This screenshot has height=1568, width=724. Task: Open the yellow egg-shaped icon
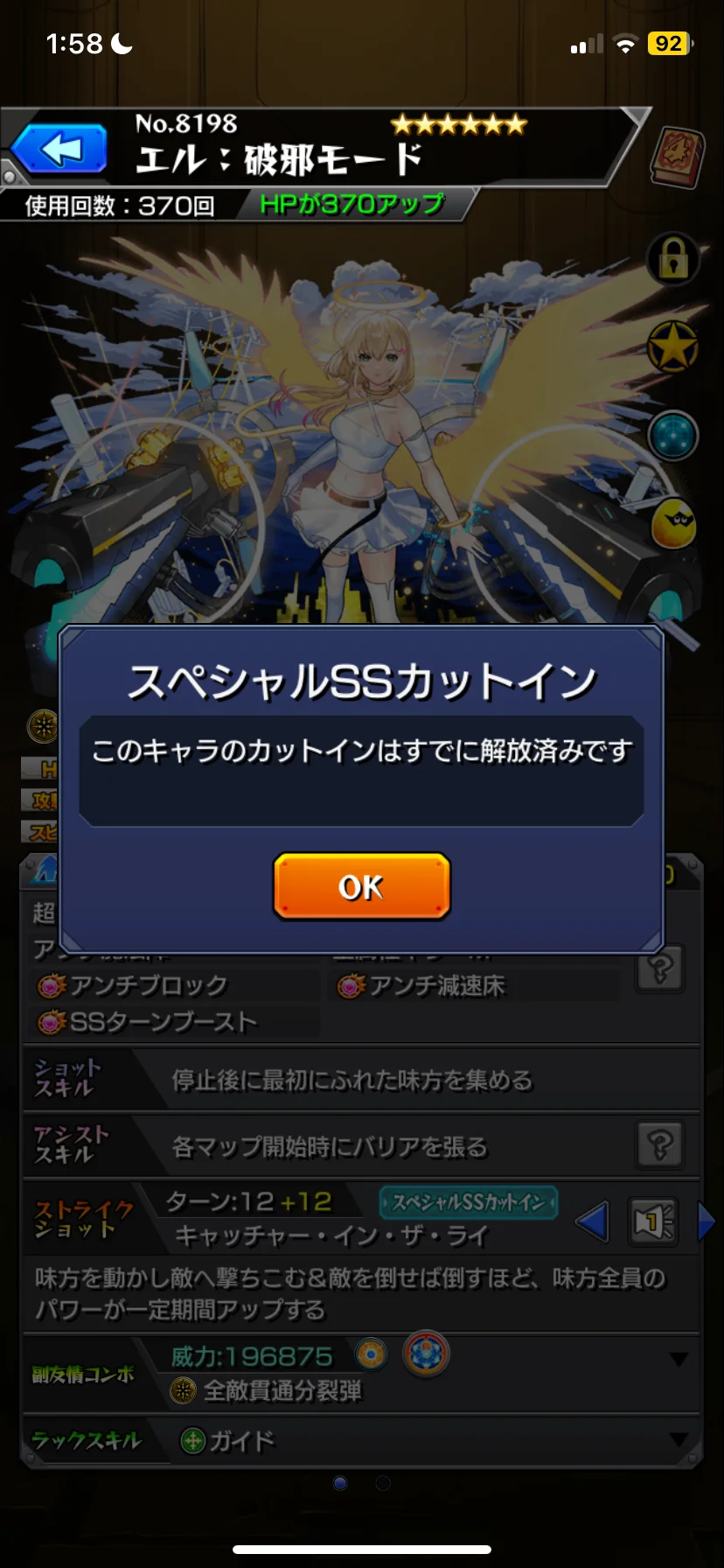[x=672, y=523]
